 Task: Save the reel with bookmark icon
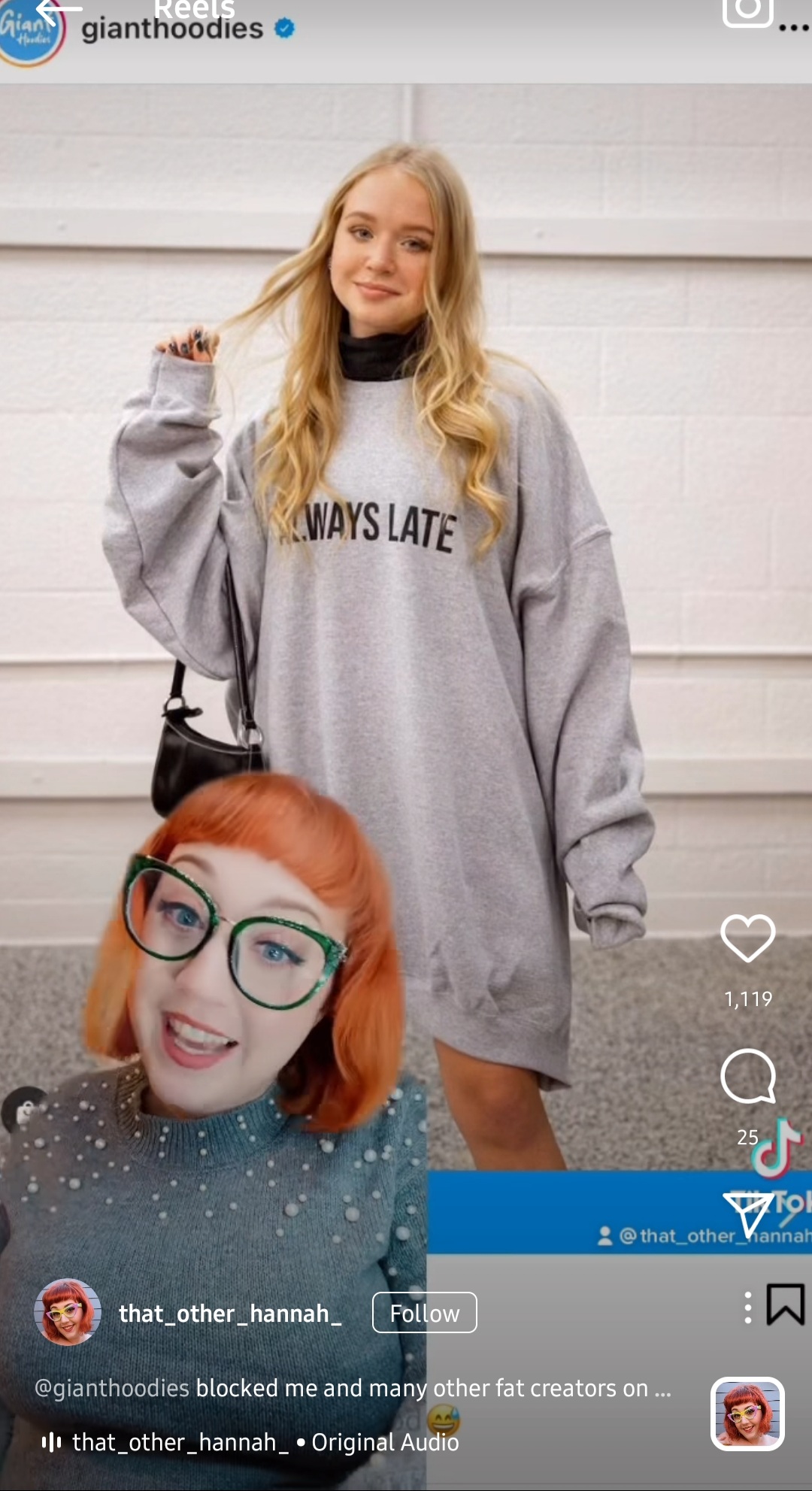(x=785, y=1304)
